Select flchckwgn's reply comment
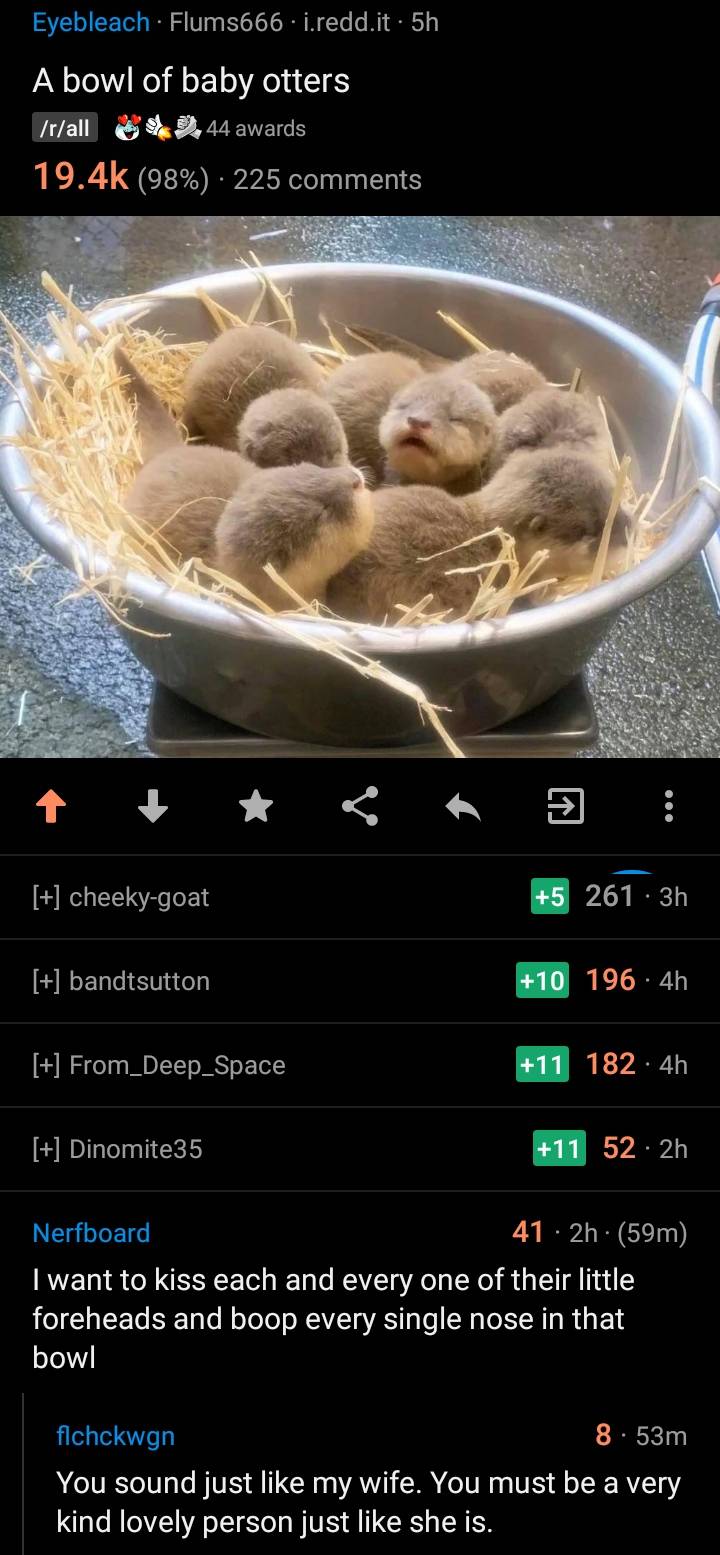The width and height of the screenshot is (720, 1555). (368, 1503)
